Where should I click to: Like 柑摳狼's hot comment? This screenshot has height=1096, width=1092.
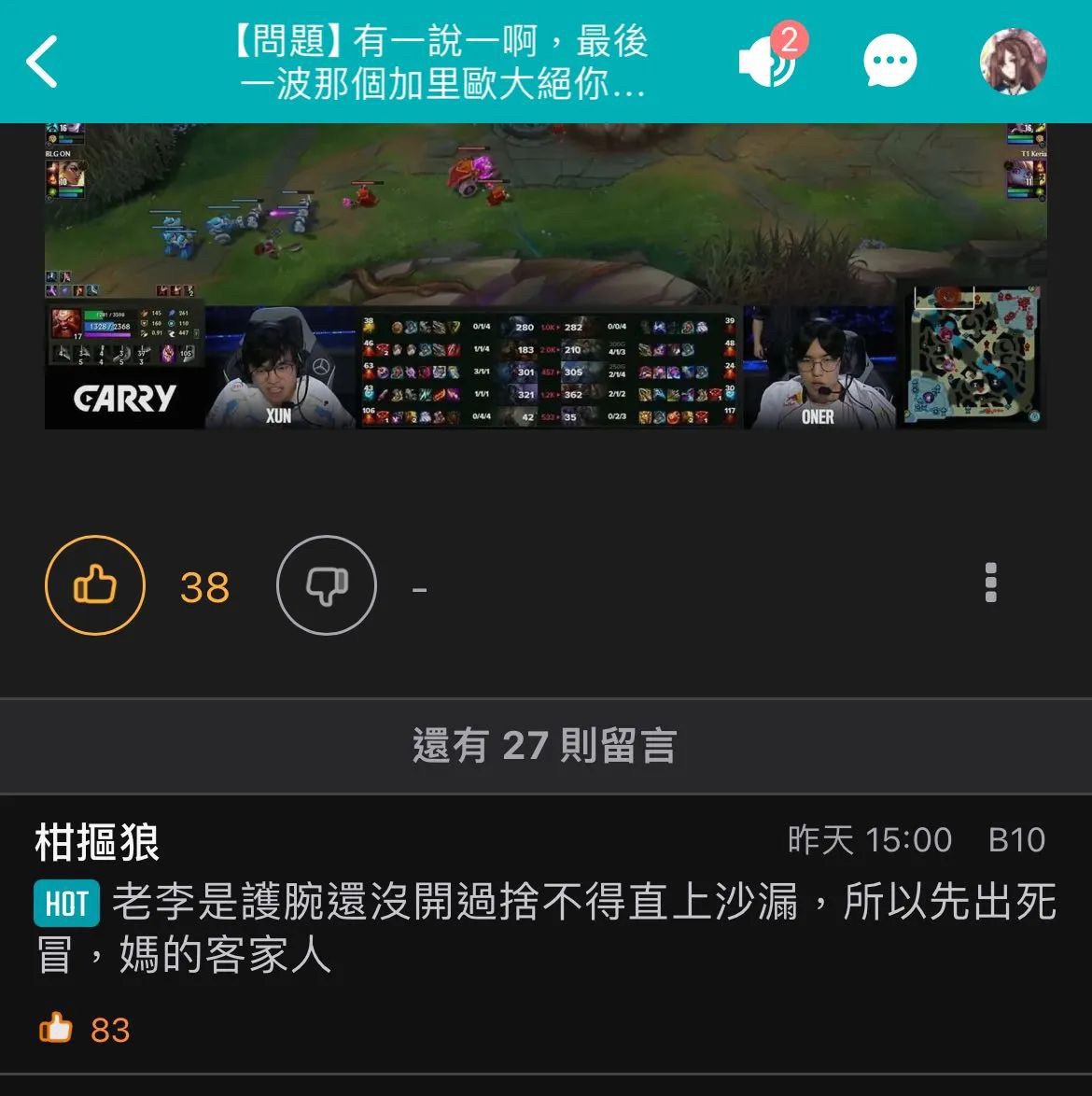(x=56, y=1029)
